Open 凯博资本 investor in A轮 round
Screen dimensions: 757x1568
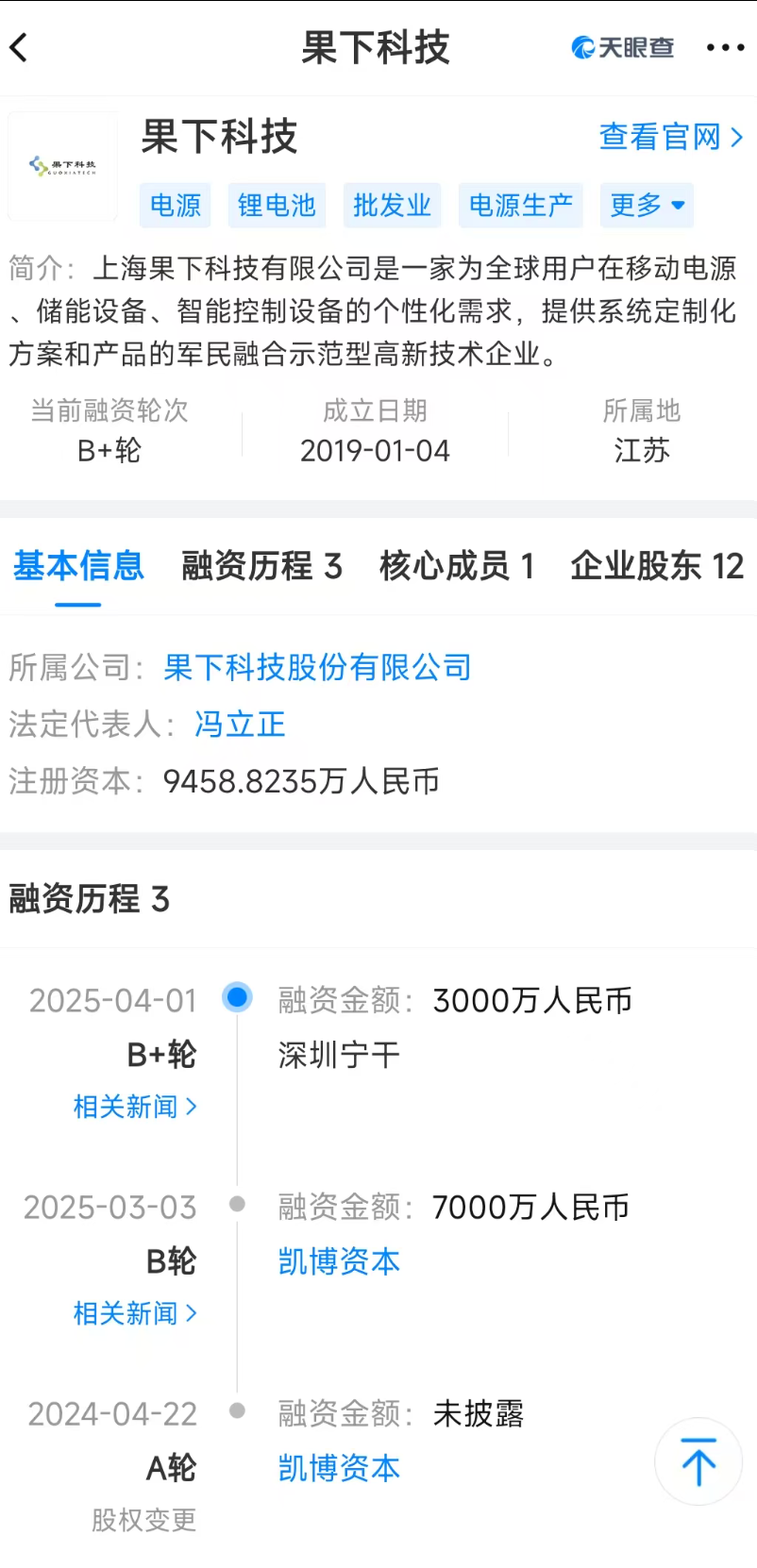point(339,1468)
